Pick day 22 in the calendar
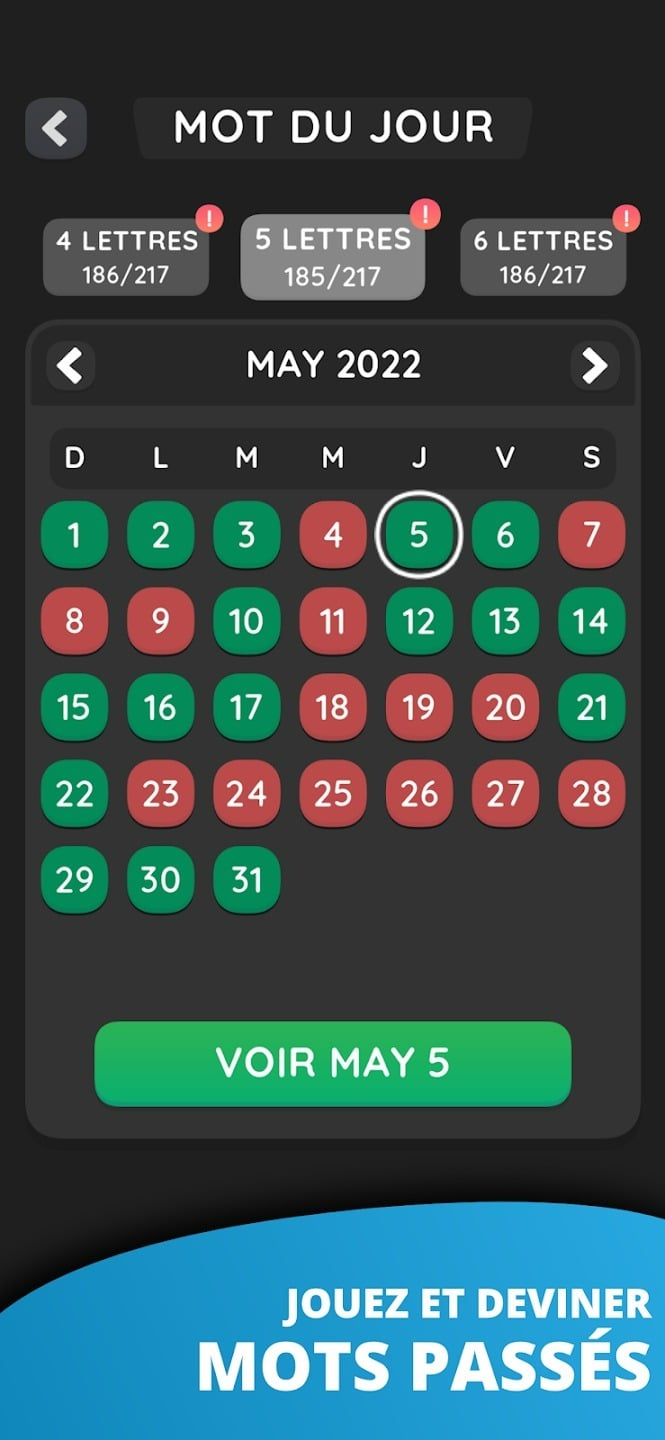Image resolution: width=665 pixels, height=1440 pixels. pyautogui.click(x=74, y=794)
